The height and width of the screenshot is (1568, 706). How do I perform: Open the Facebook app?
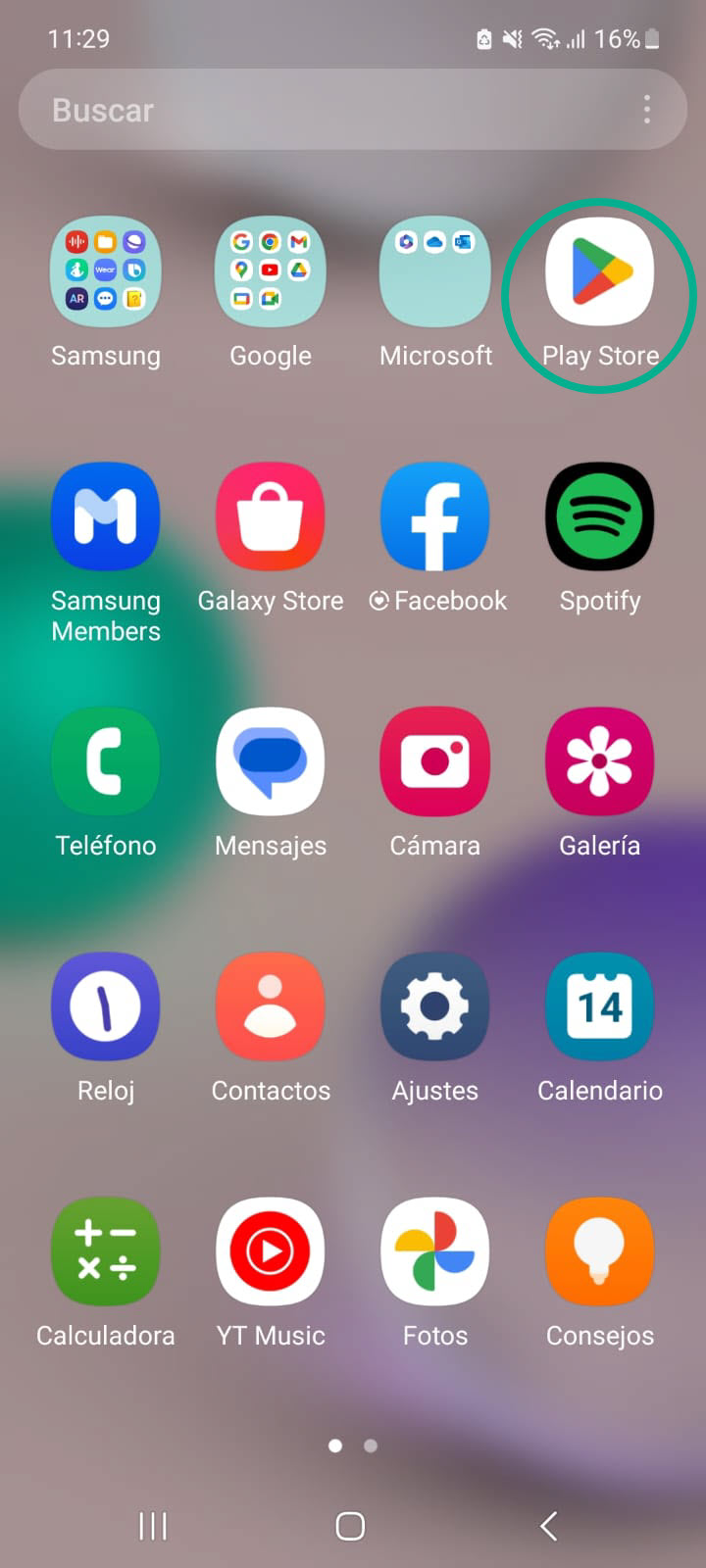[435, 516]
